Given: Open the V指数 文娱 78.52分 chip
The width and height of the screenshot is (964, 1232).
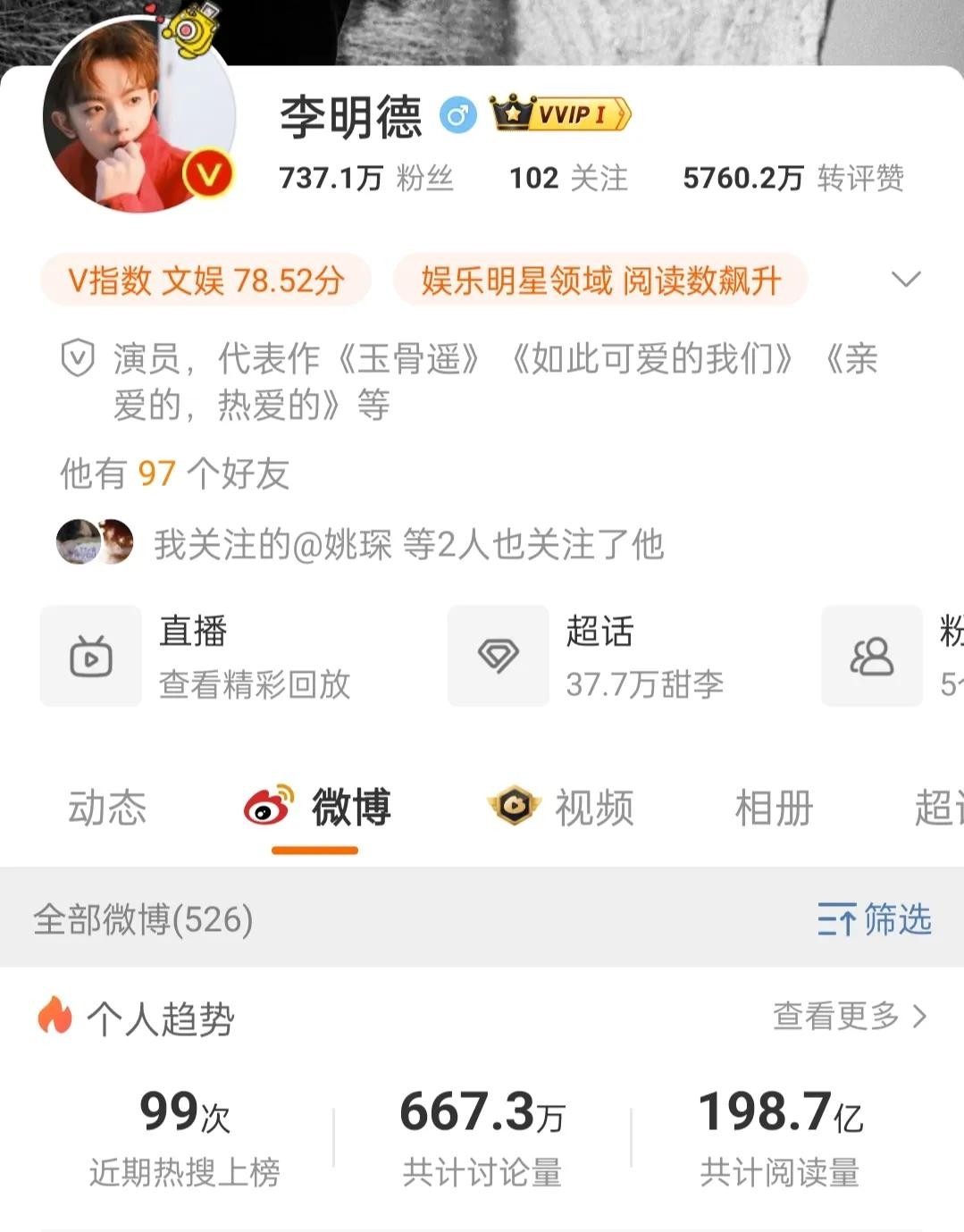Looking at the screenshot, I should pos(205,281).
